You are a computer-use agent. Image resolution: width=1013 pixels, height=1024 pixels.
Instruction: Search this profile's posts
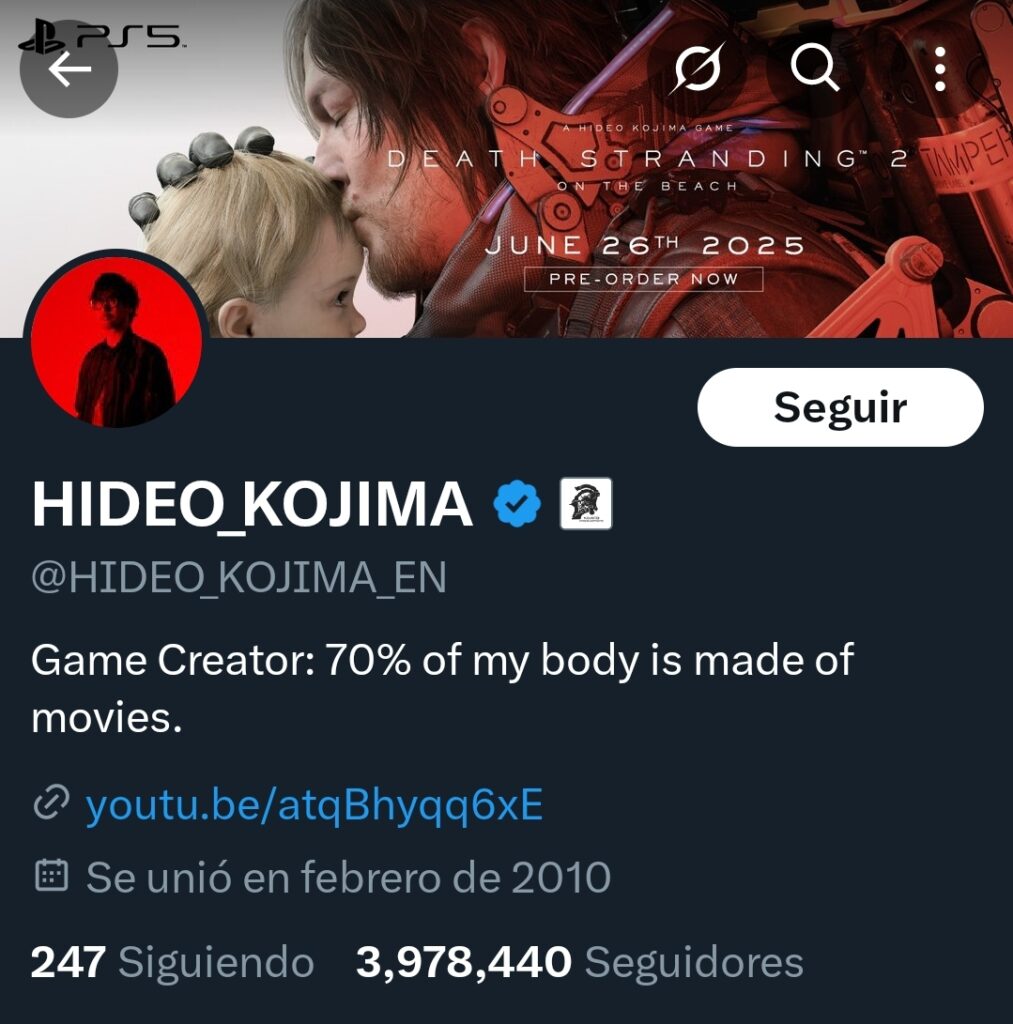pyautogui.click(x=815, y=69)
